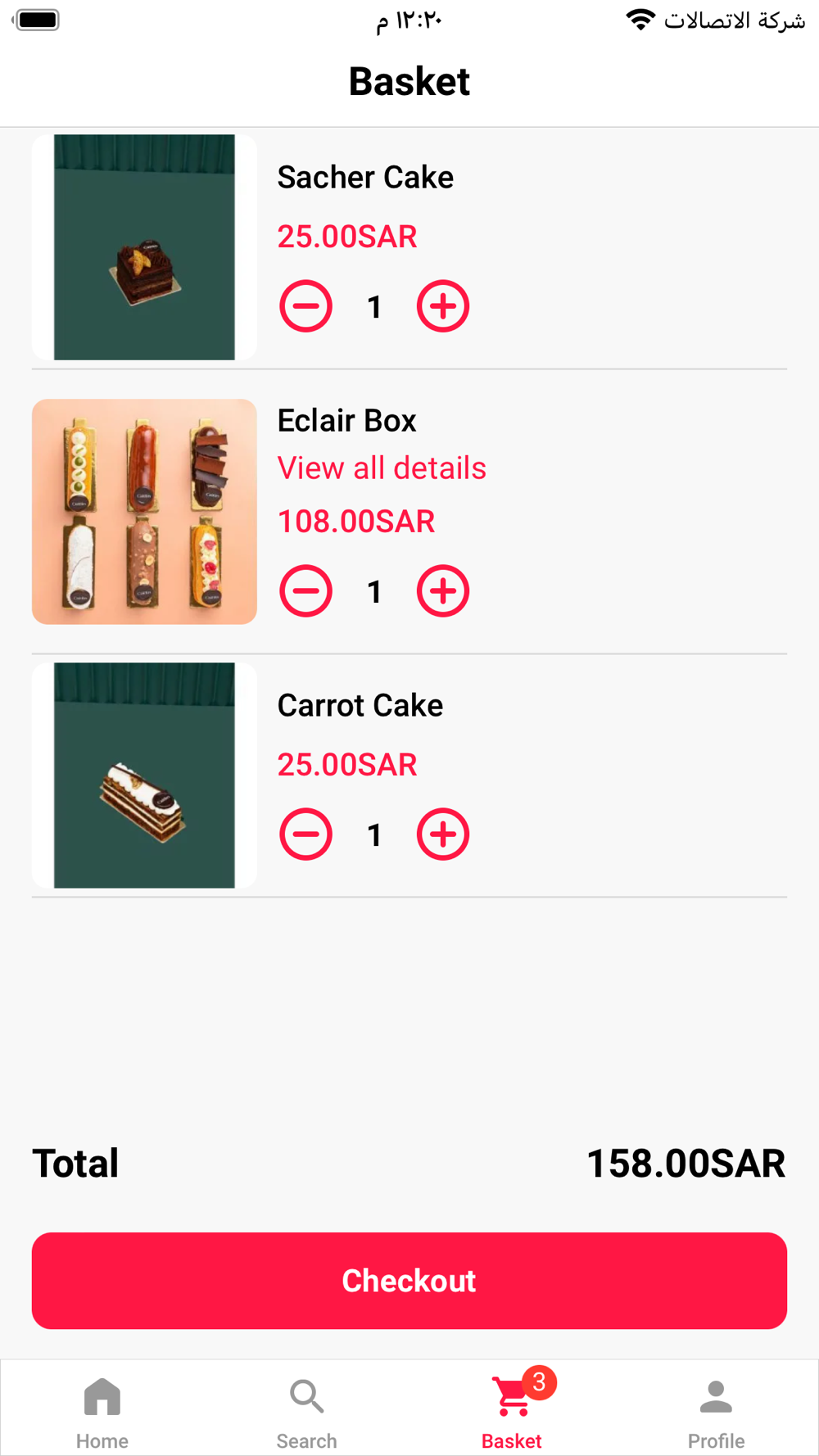Viewport: 819px width, 1456px height.
Task: Proceed to Checkout
Action: pos(409,1281)
